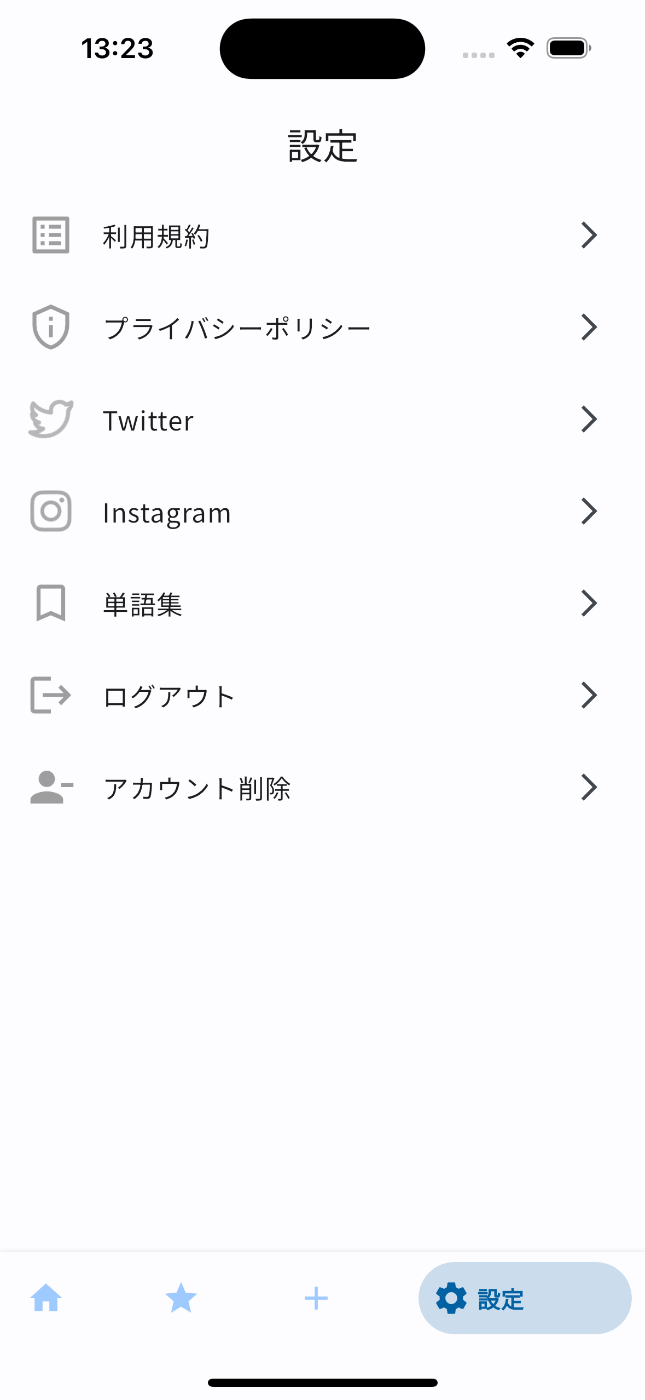The image size is (645, 1400).
Task: Open プライバシーポリシー privacy policy
Action: 322,328
